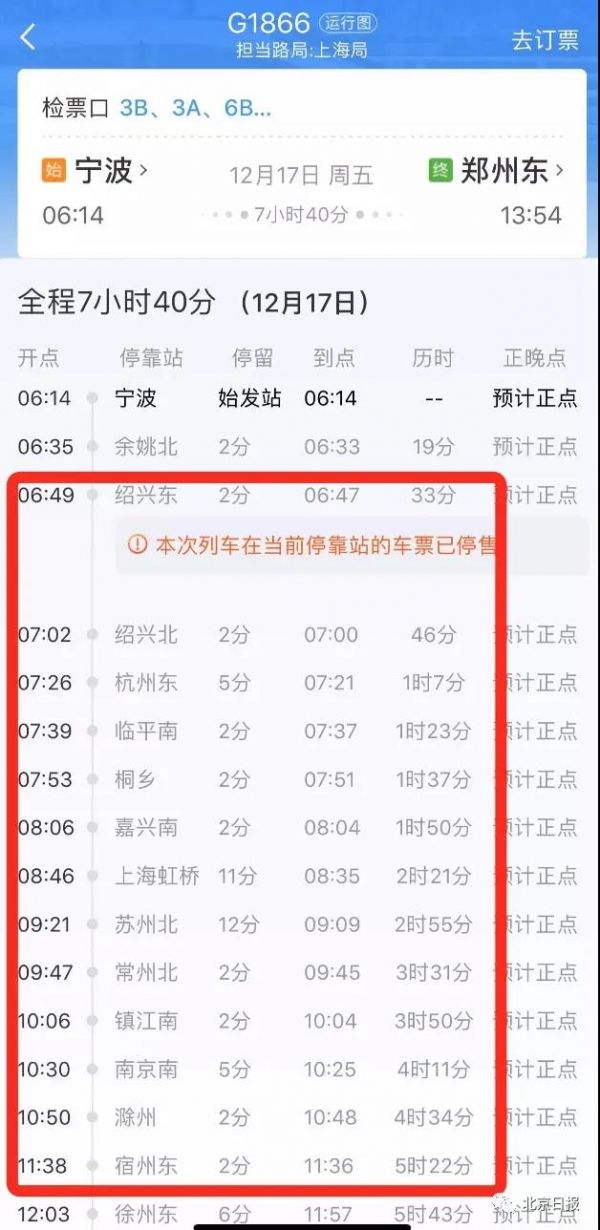Viewport: 600px width, 1230px height.
Task: Open departure station 宁波 details
Action: [x=105, y=170]
